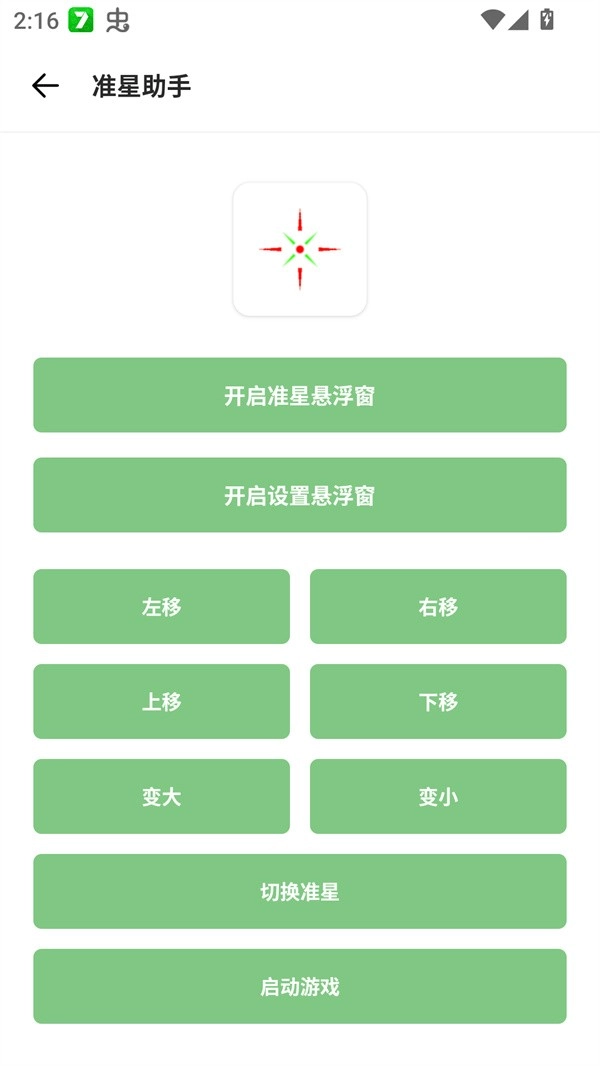Launch game with 启动游戏
Screen dimensions: 600x1066
click(300, 986)
